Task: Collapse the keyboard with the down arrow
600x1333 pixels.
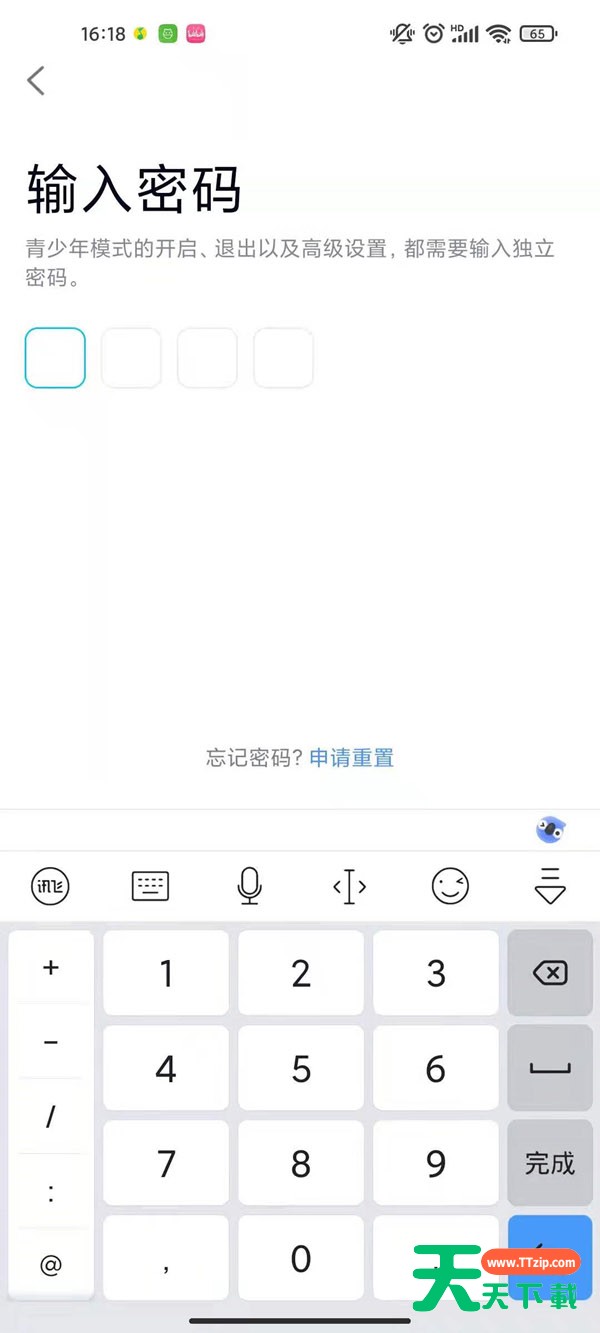Action: pos(550,886)
